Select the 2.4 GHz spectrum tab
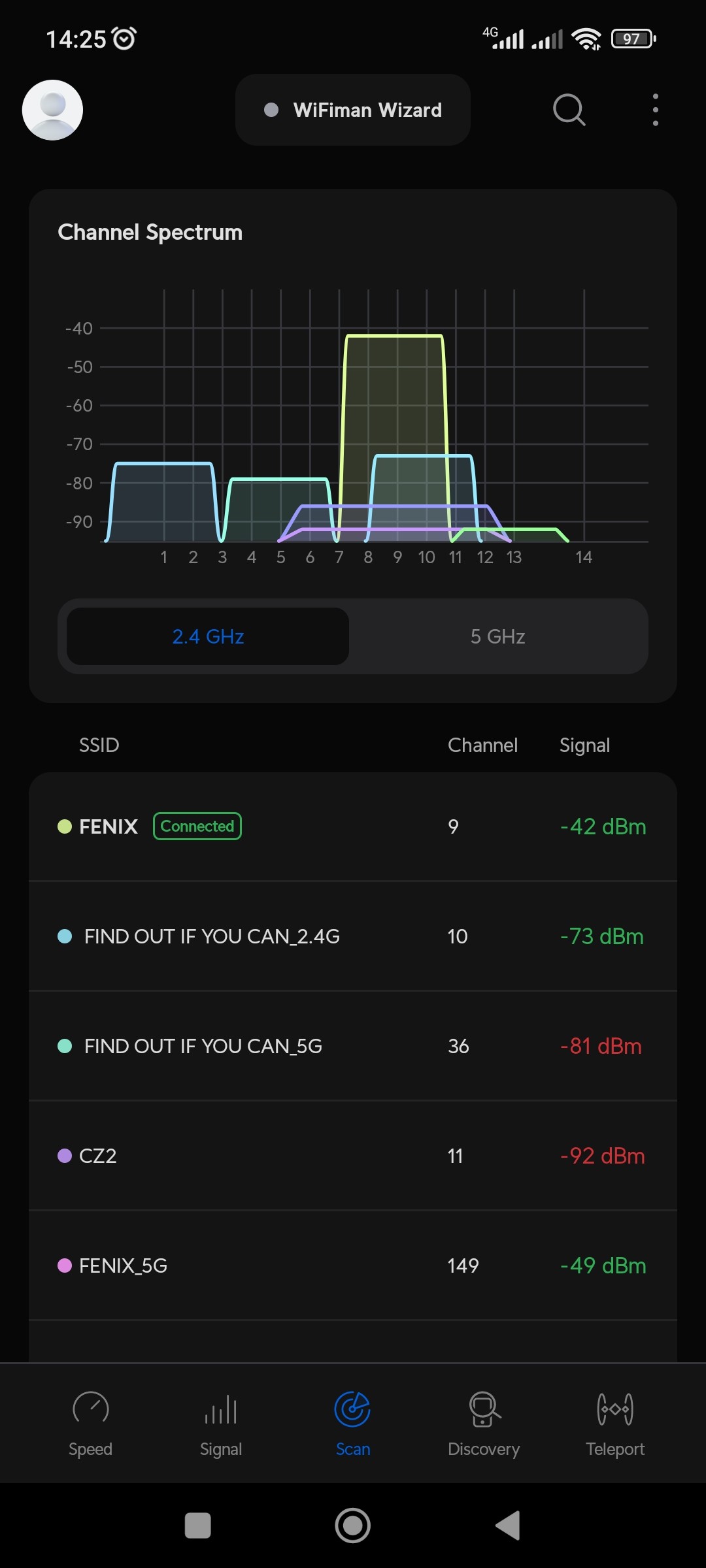Image resolution: width=706 pixels, height=1568 pixels. [208, 636]
